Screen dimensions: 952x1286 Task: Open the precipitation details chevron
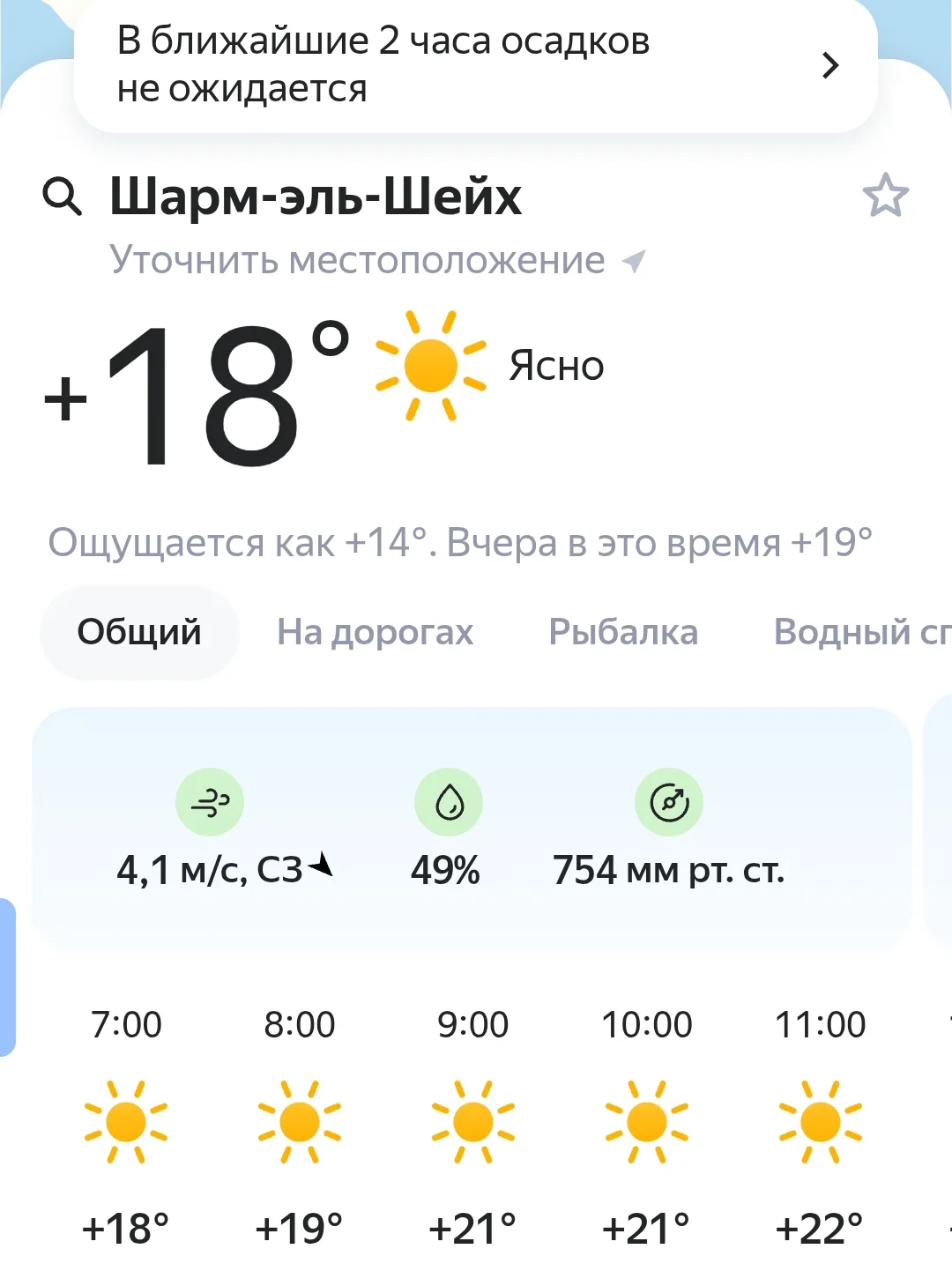(829, 65)
